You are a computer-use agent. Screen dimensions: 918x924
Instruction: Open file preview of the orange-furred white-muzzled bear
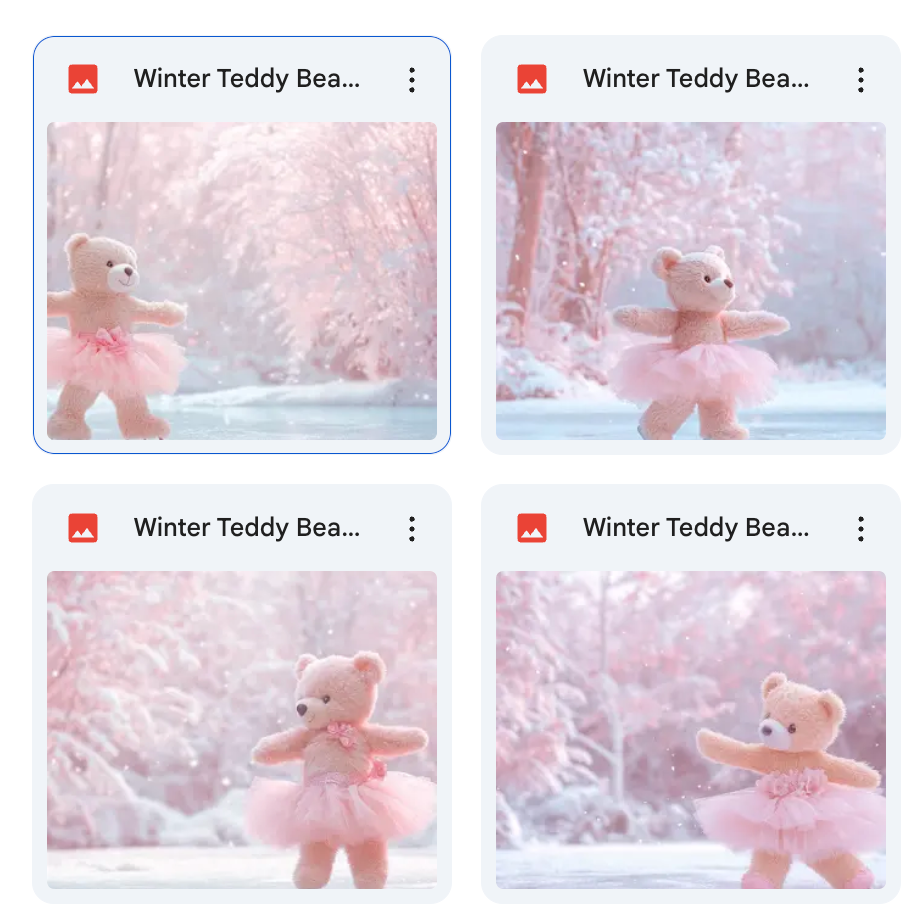[690, 729]
